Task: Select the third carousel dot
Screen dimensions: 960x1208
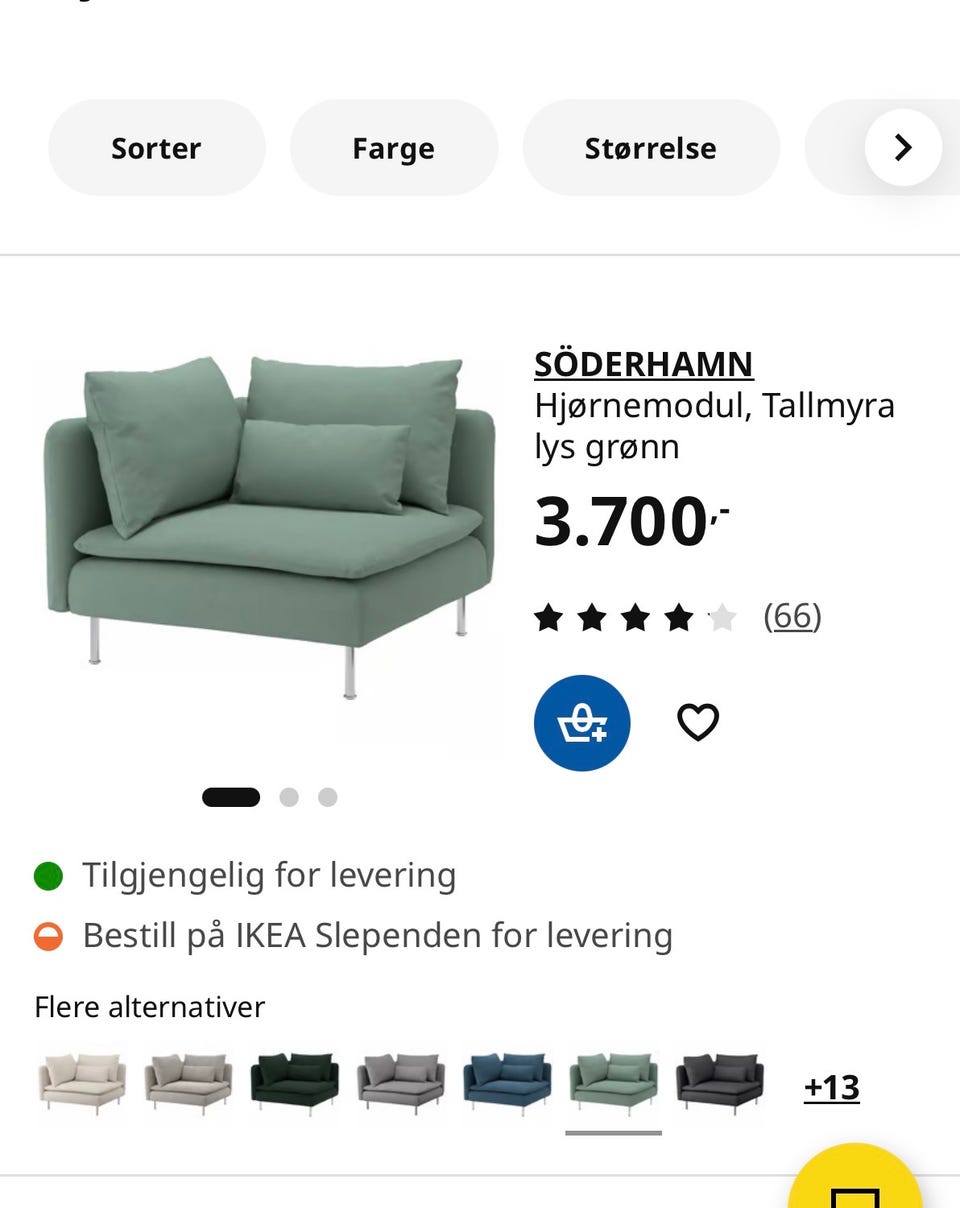Action: (327, 797)
